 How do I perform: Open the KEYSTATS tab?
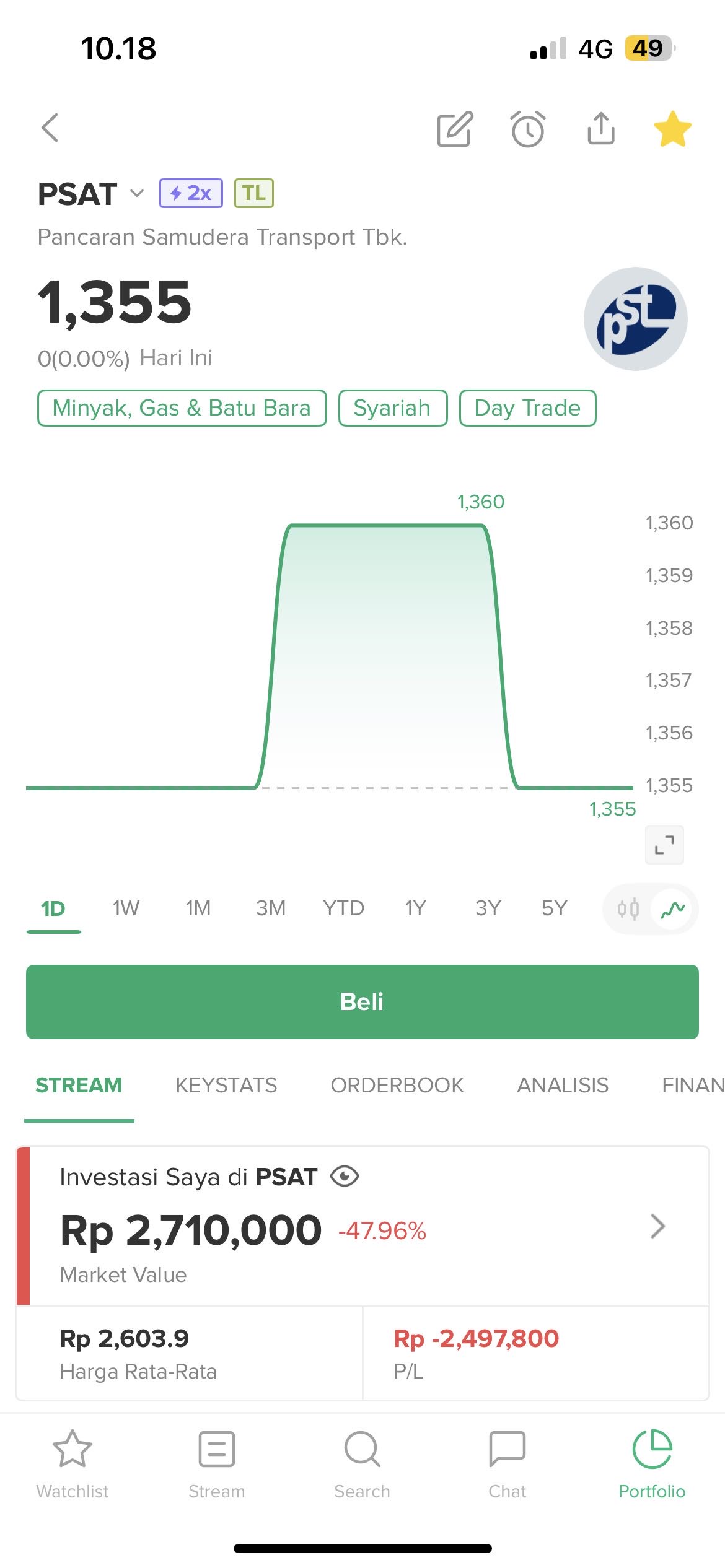226,1085
